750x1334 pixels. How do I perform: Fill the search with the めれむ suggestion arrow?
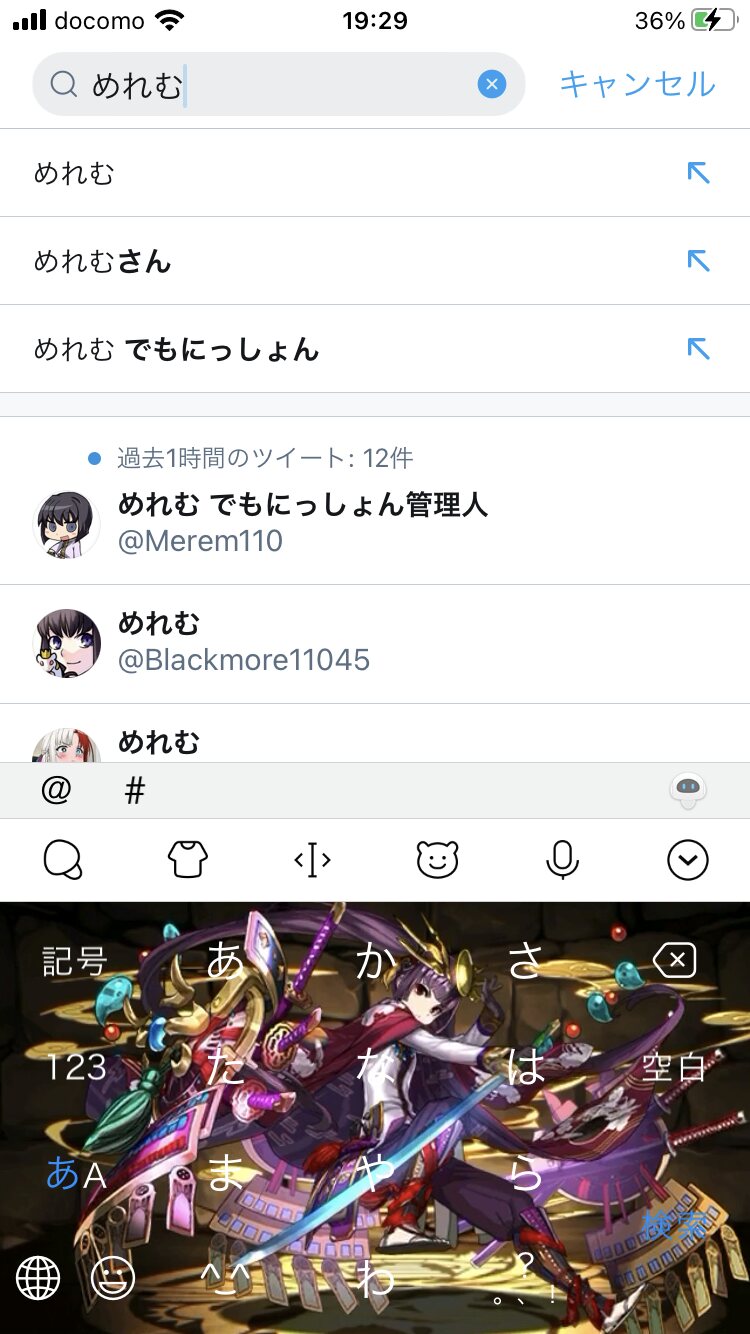pyautogui.click(x=698, y=173)
